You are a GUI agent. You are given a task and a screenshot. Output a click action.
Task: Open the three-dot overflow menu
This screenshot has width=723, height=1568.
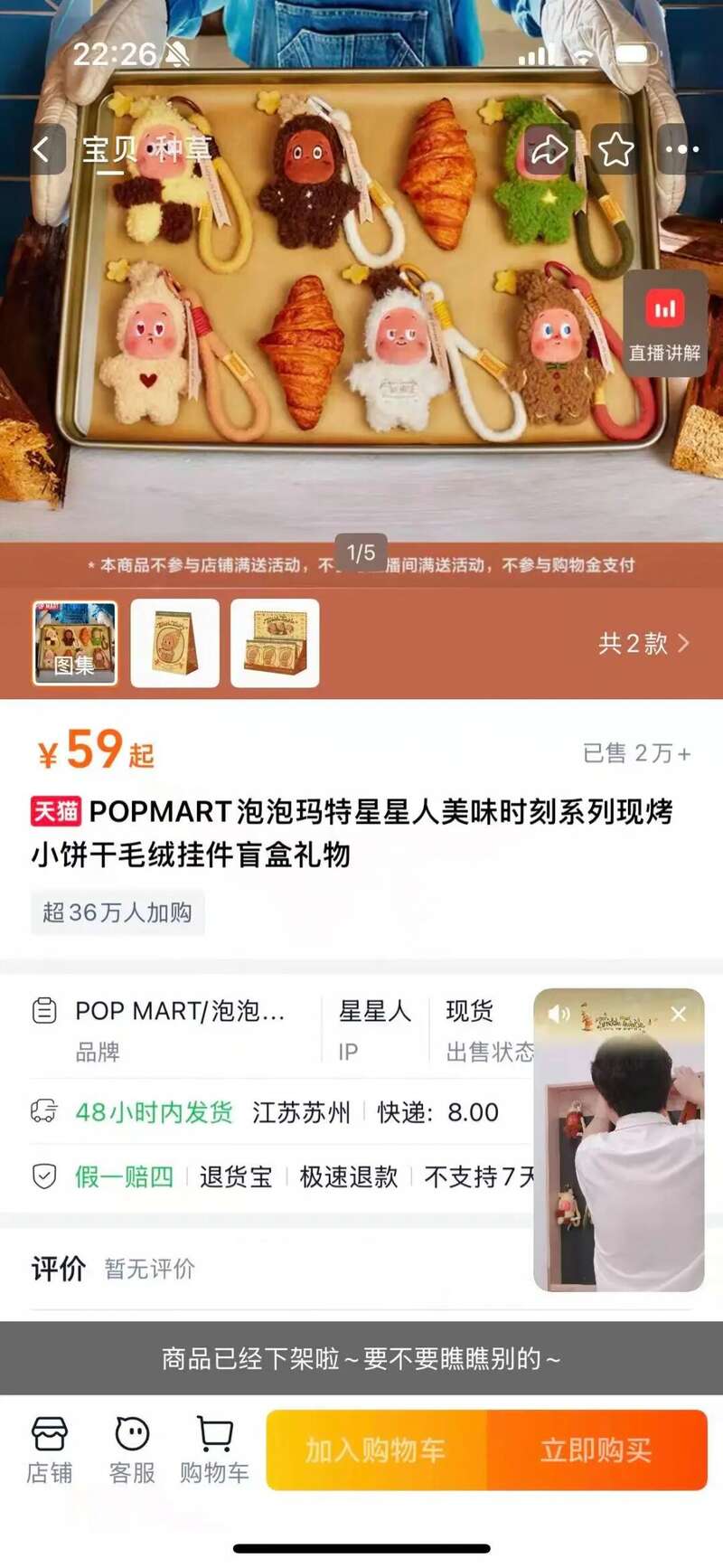[x=681, y=149]
